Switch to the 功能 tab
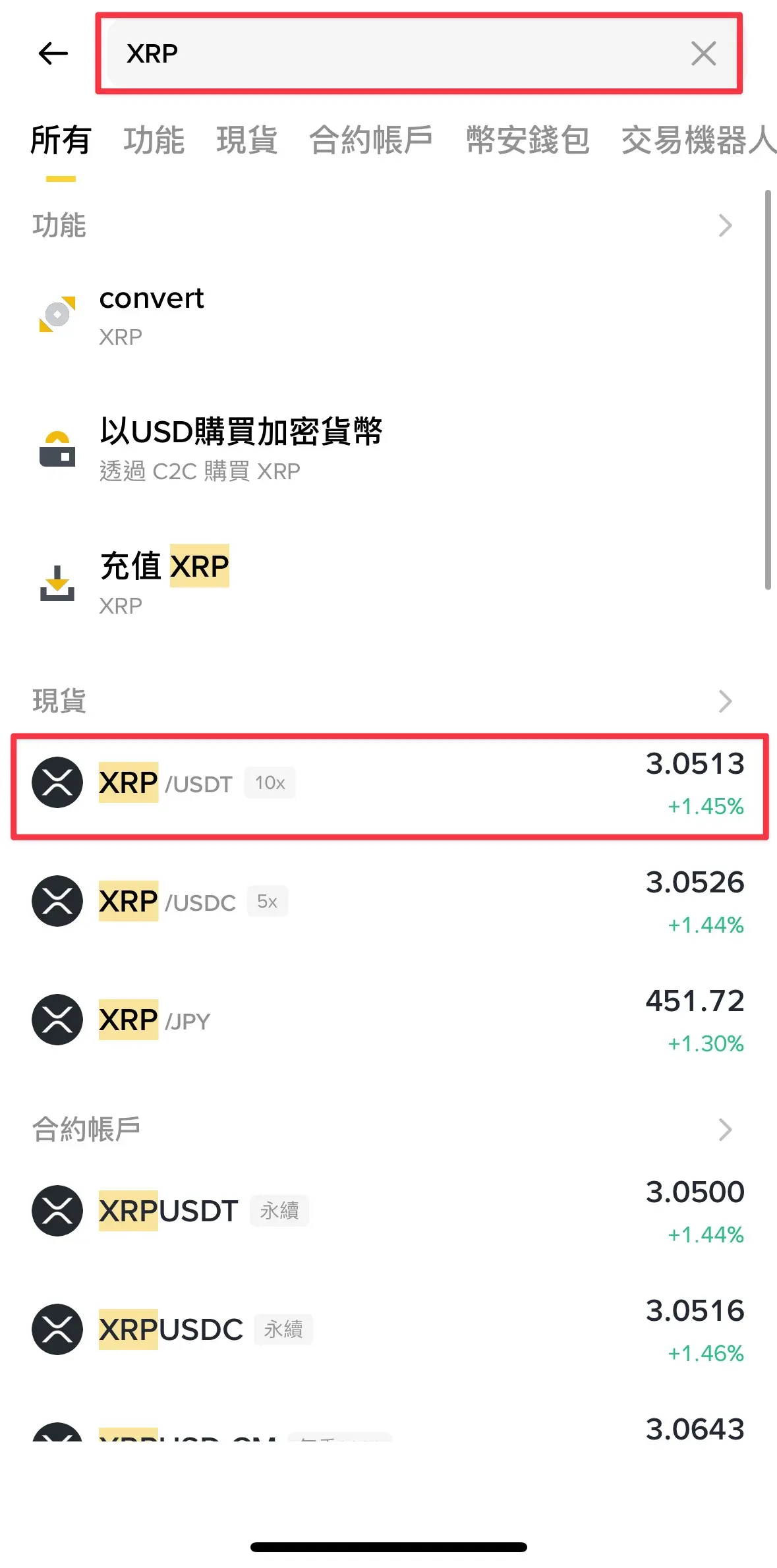This screenshot has width=777, height=1568. [x=154, y=140]
